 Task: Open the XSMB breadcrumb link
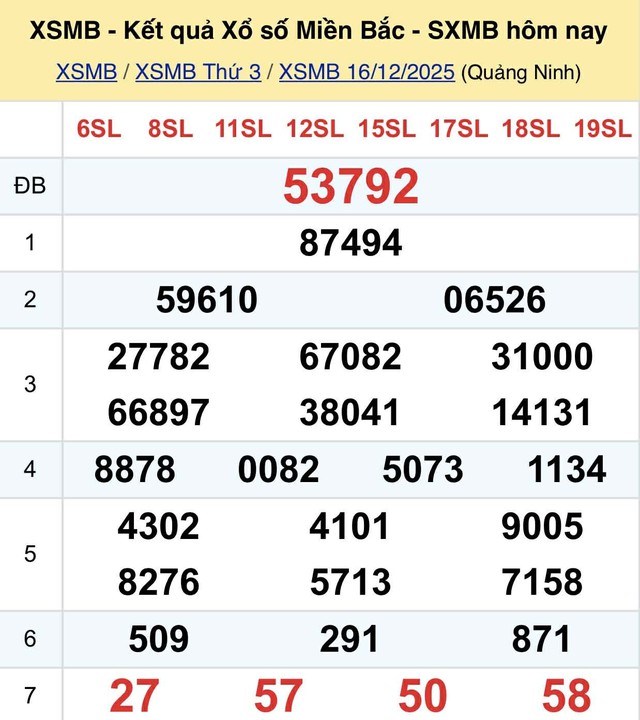(87, 72)
